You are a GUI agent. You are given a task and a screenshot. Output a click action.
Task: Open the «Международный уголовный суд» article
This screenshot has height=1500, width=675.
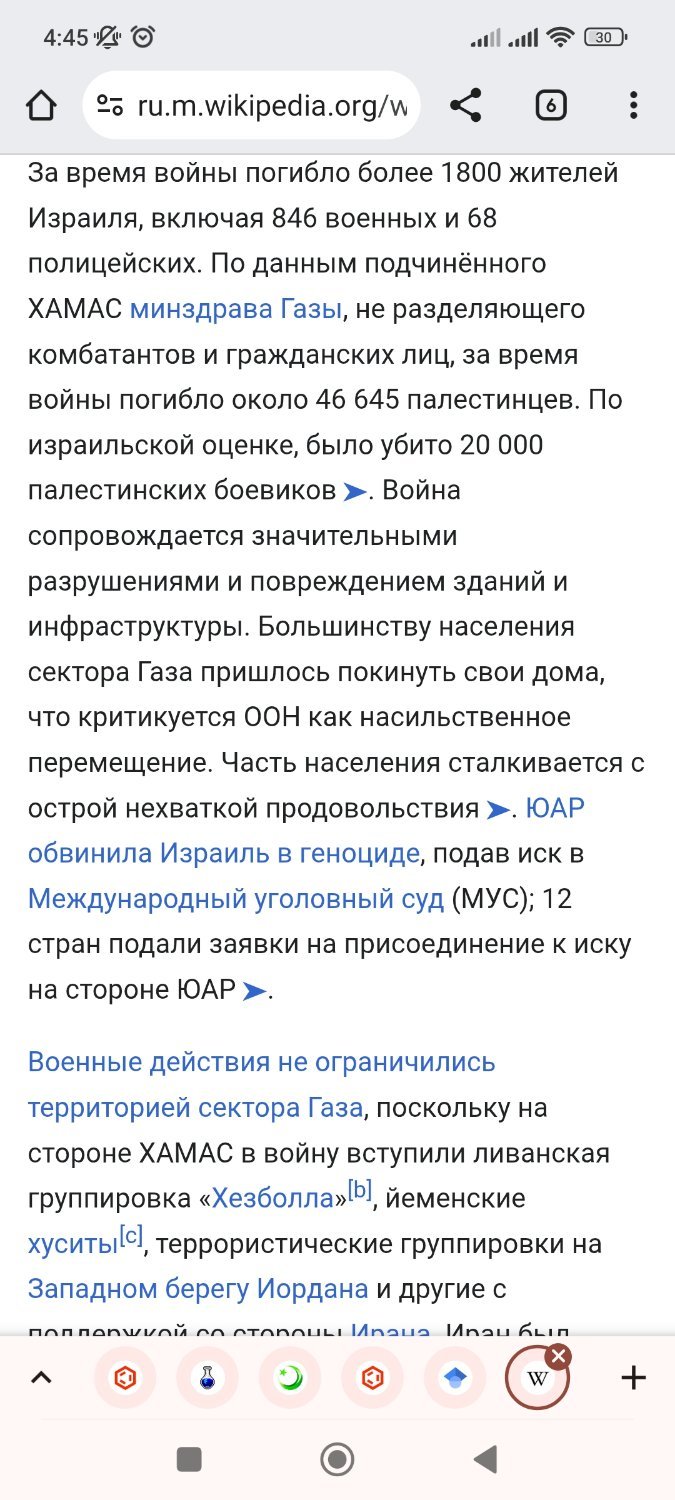[235, 899]
